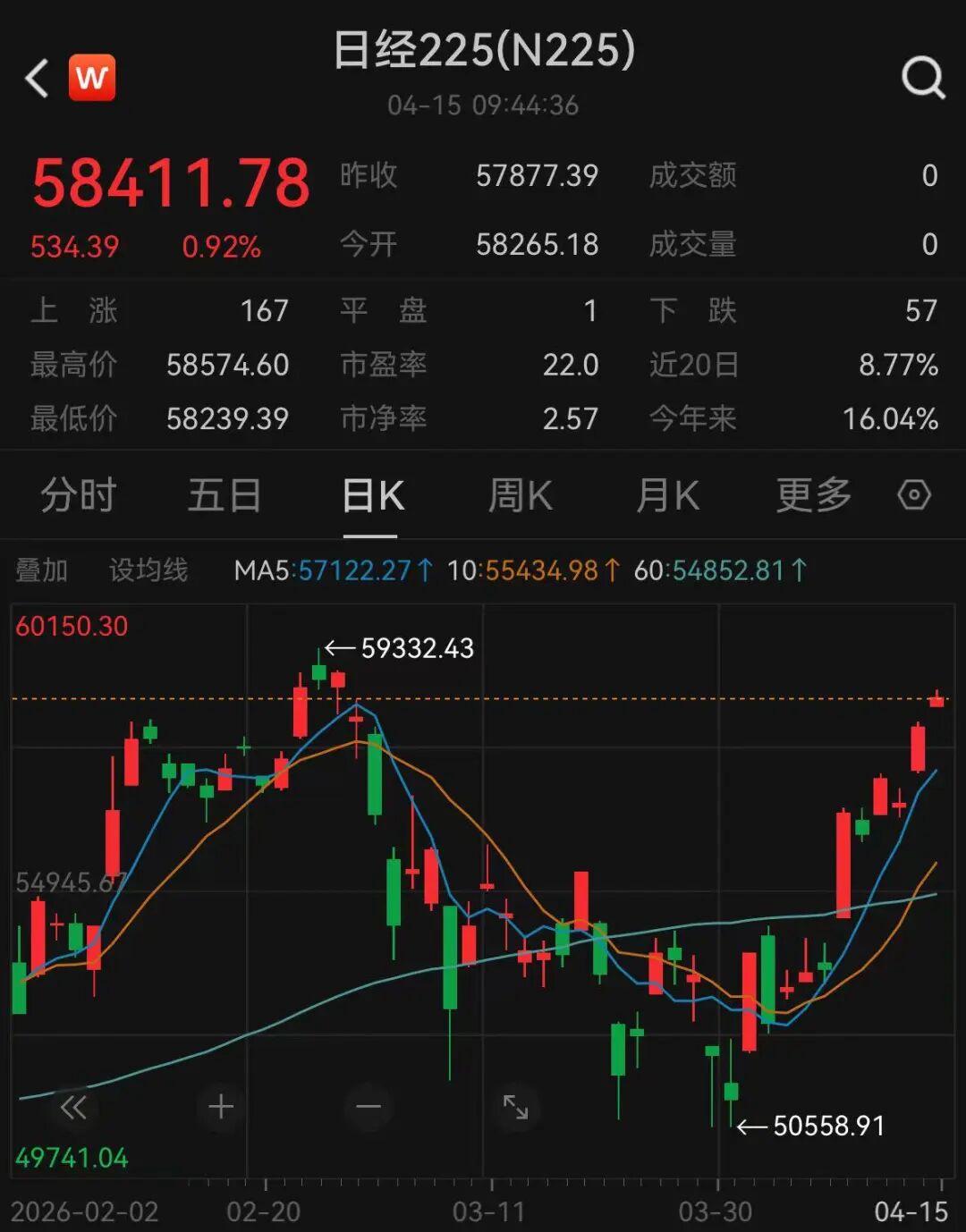Open the stock search magnifier
Image resolution: width=966 pixels, height=1232 pixels.
[925, 79]
